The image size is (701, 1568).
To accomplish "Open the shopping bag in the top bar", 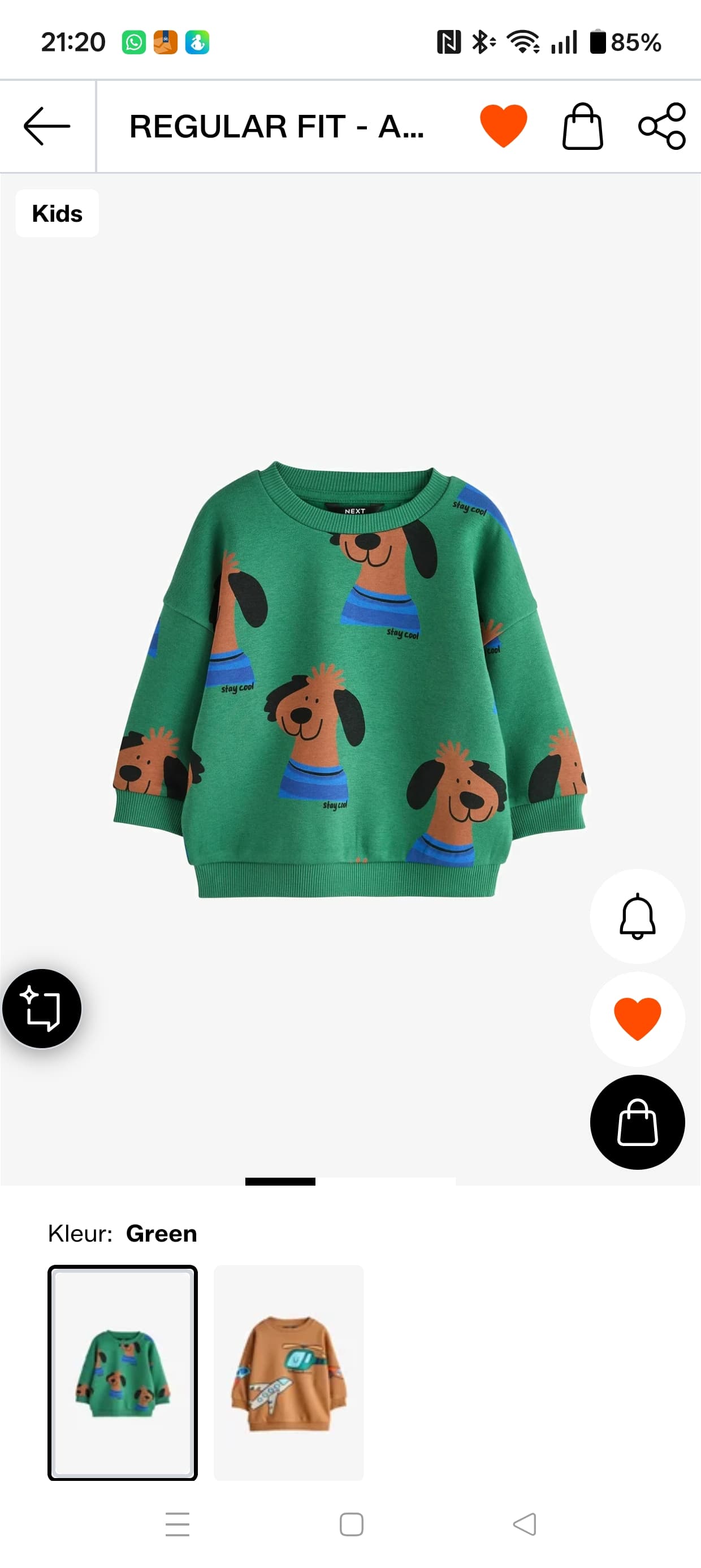I will [582, 126].
